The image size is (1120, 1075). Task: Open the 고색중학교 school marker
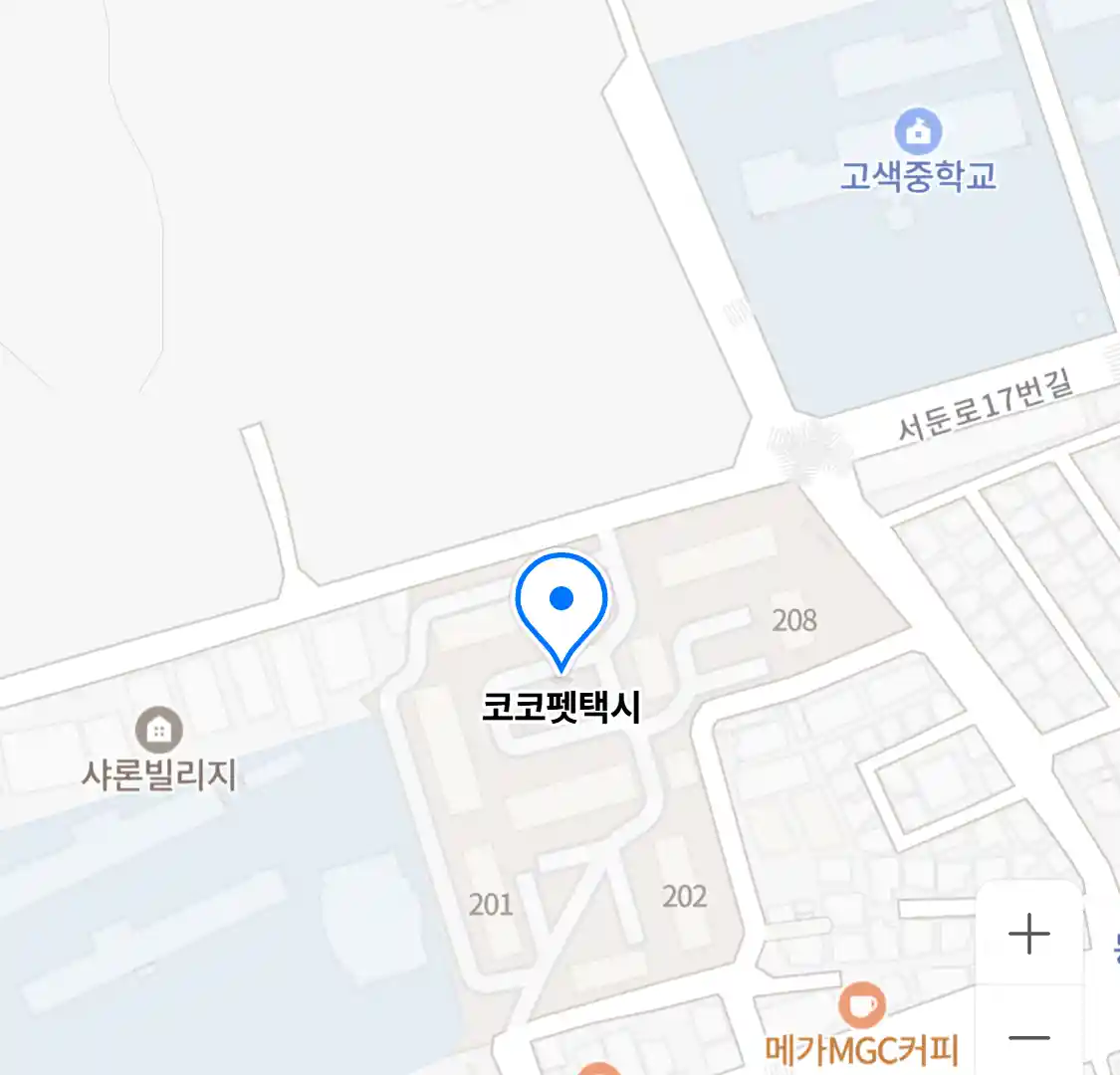[918, 131]
